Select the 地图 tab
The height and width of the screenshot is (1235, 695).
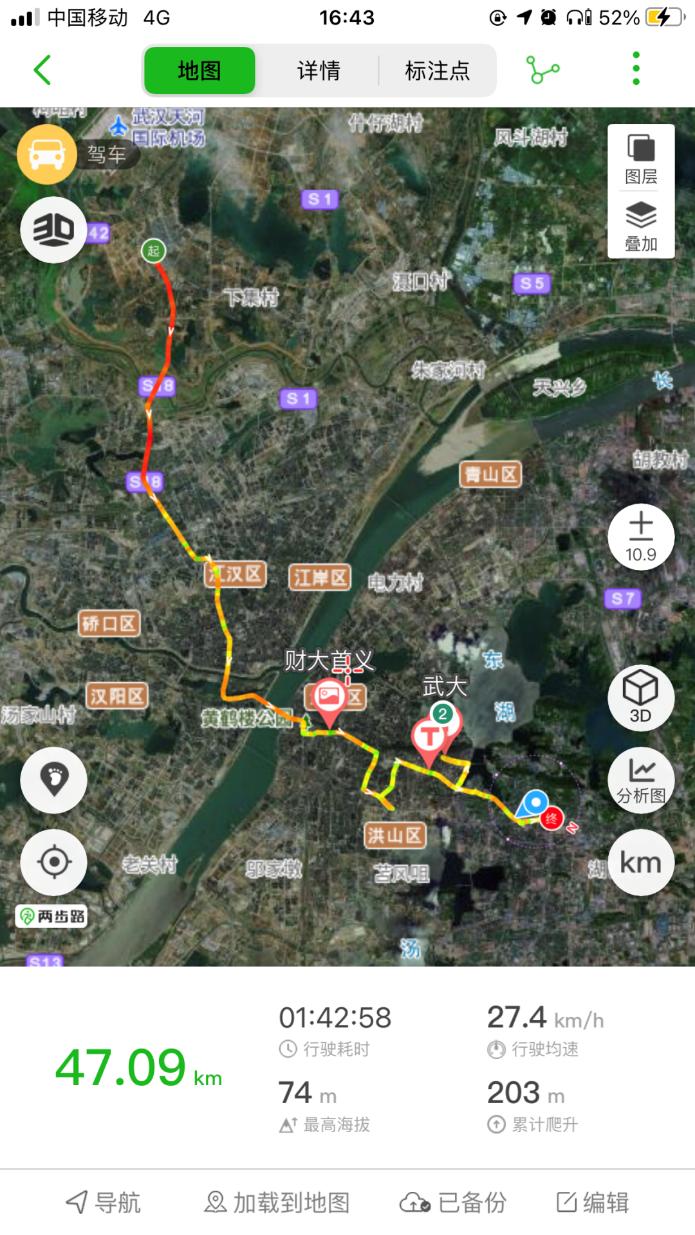[x=200, y=71]
